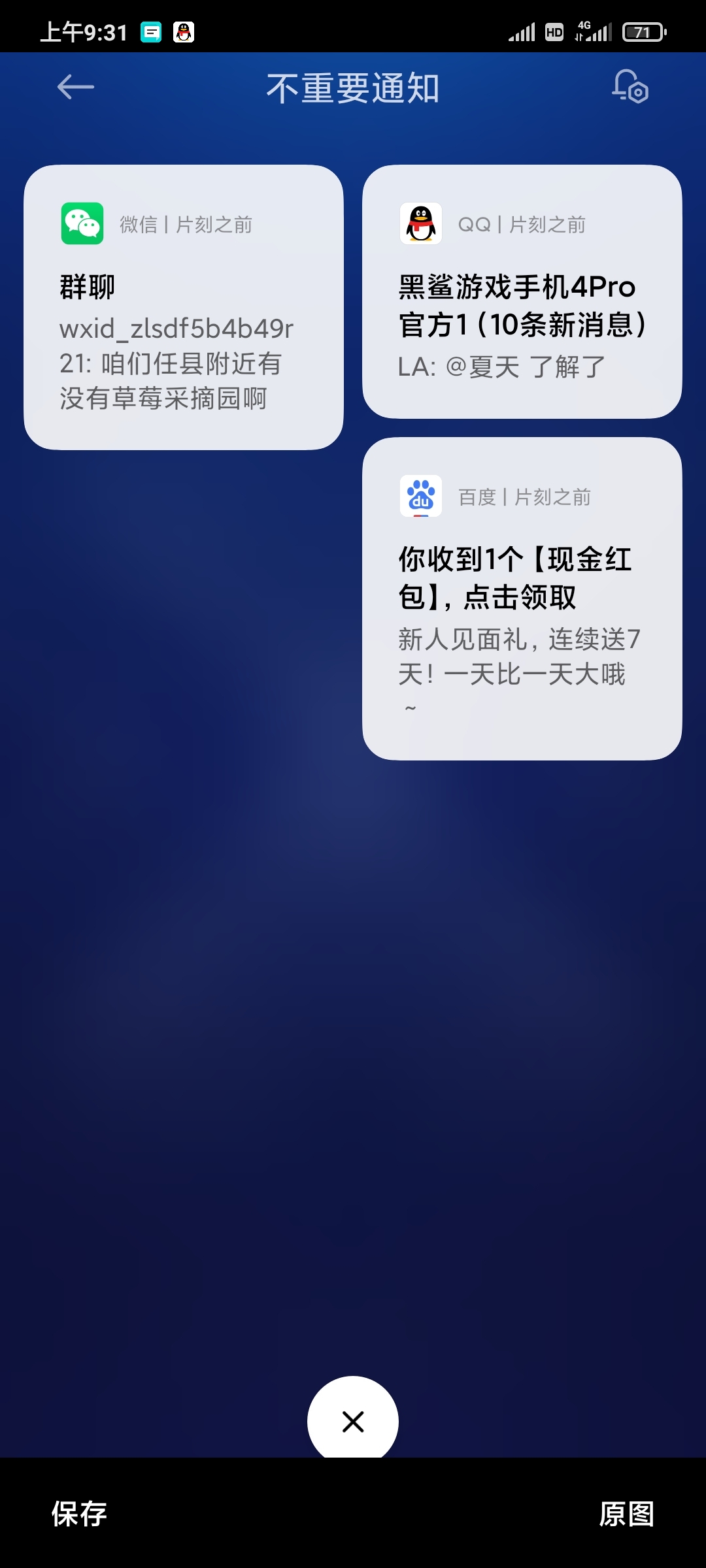This screenshot has height=1568, width=706.
Task: Open the QQ 黑鲨游戏手机4Pro notification
Action: (x=522, y=291)
